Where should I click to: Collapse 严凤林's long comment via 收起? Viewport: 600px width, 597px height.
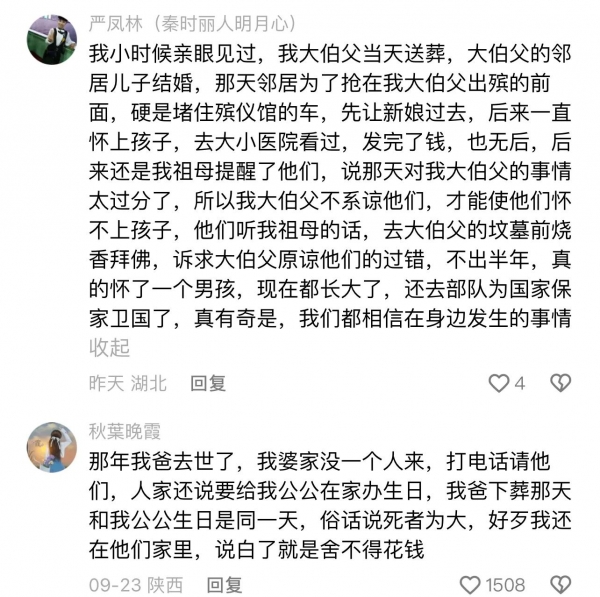click(110, 347)
